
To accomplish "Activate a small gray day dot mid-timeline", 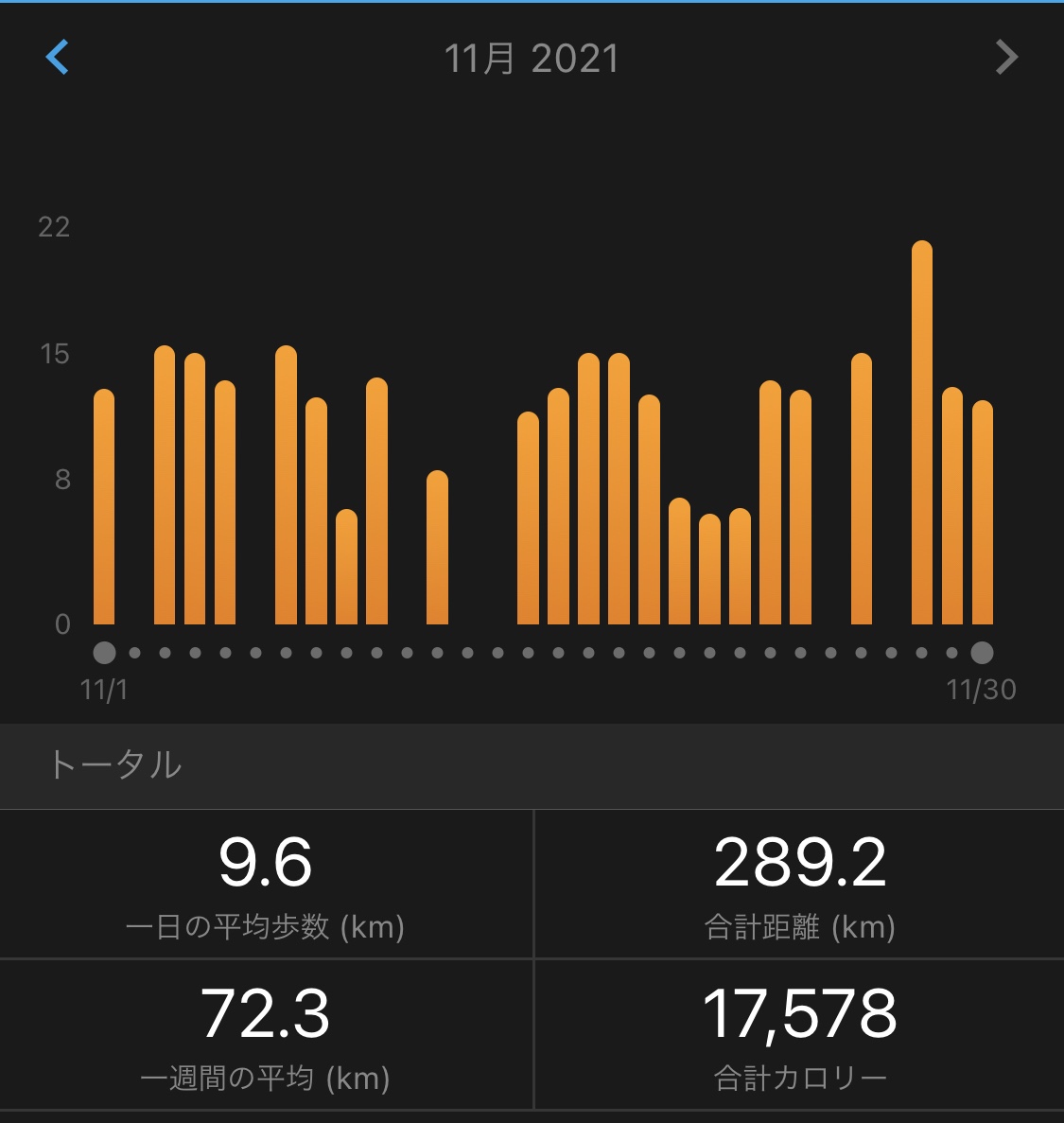I will point(530,653).
